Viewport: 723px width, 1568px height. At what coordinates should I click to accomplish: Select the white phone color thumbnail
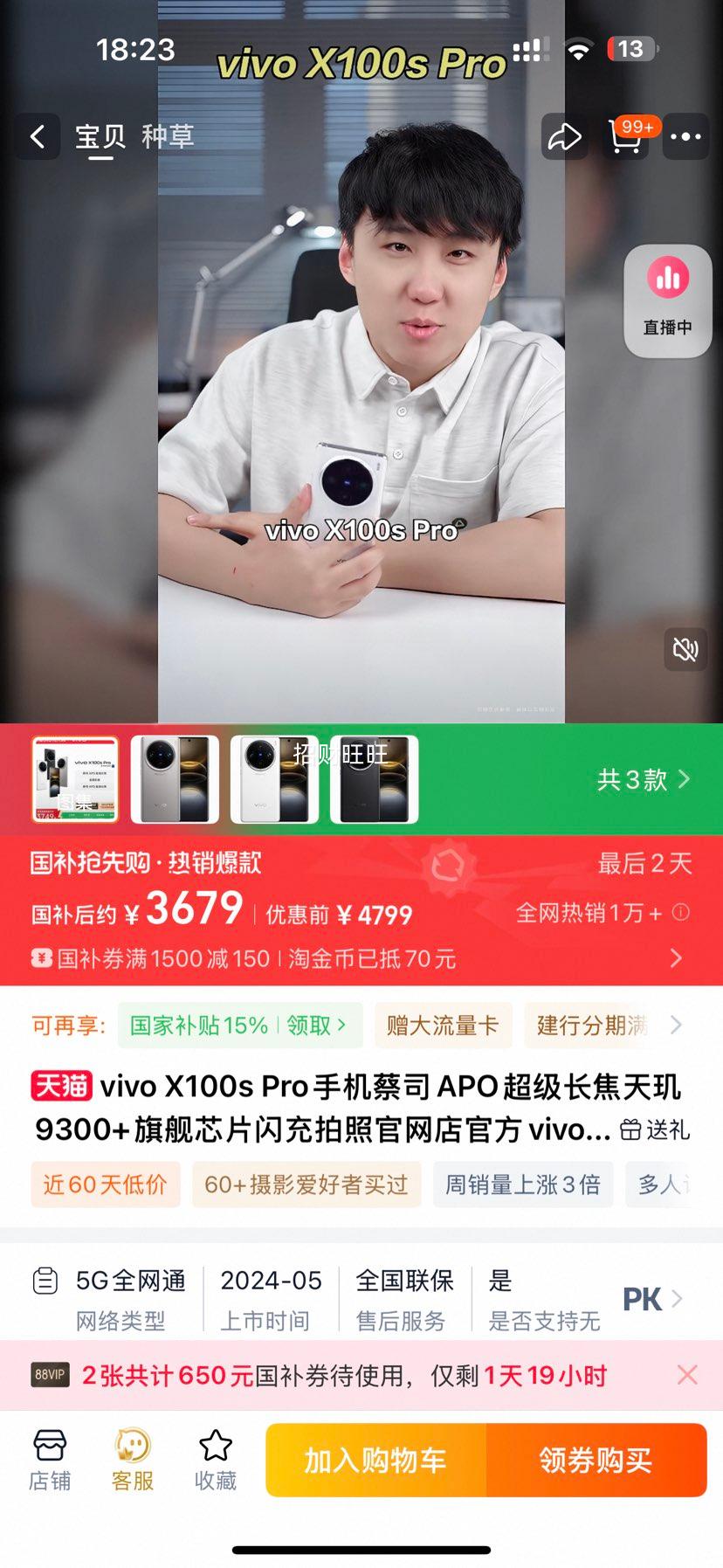tap(274, 779)
